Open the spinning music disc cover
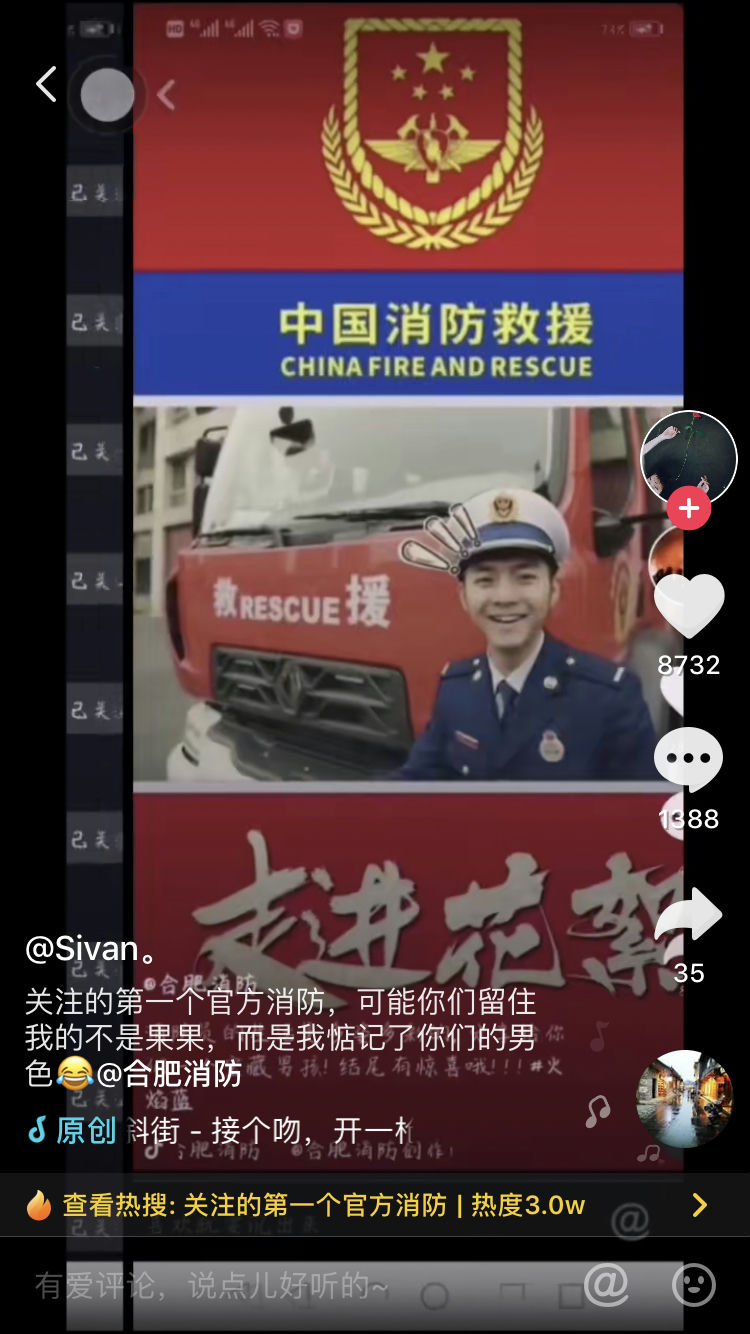Screen dimensions: 750x1334 [x=685, y=1098]
